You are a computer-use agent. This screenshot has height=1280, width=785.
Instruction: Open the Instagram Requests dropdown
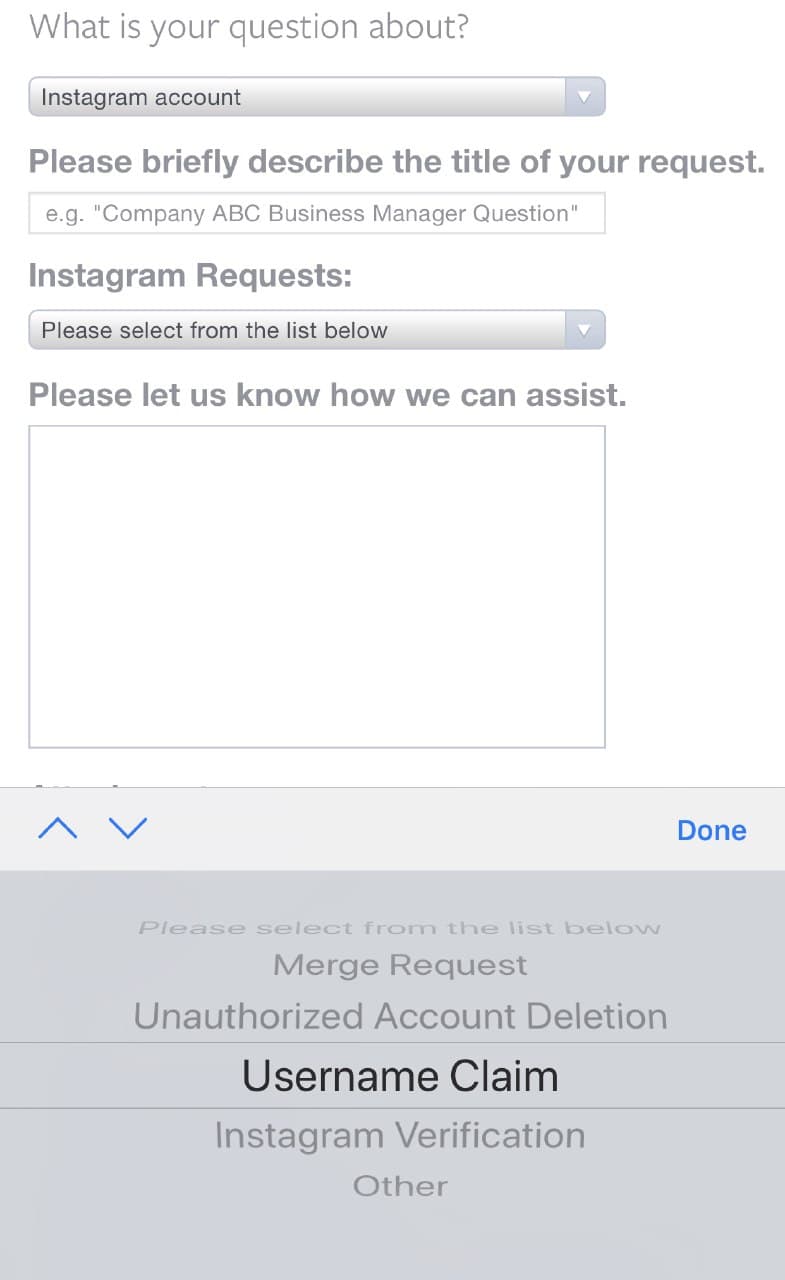pyautogui.click(x=316, y=330)
